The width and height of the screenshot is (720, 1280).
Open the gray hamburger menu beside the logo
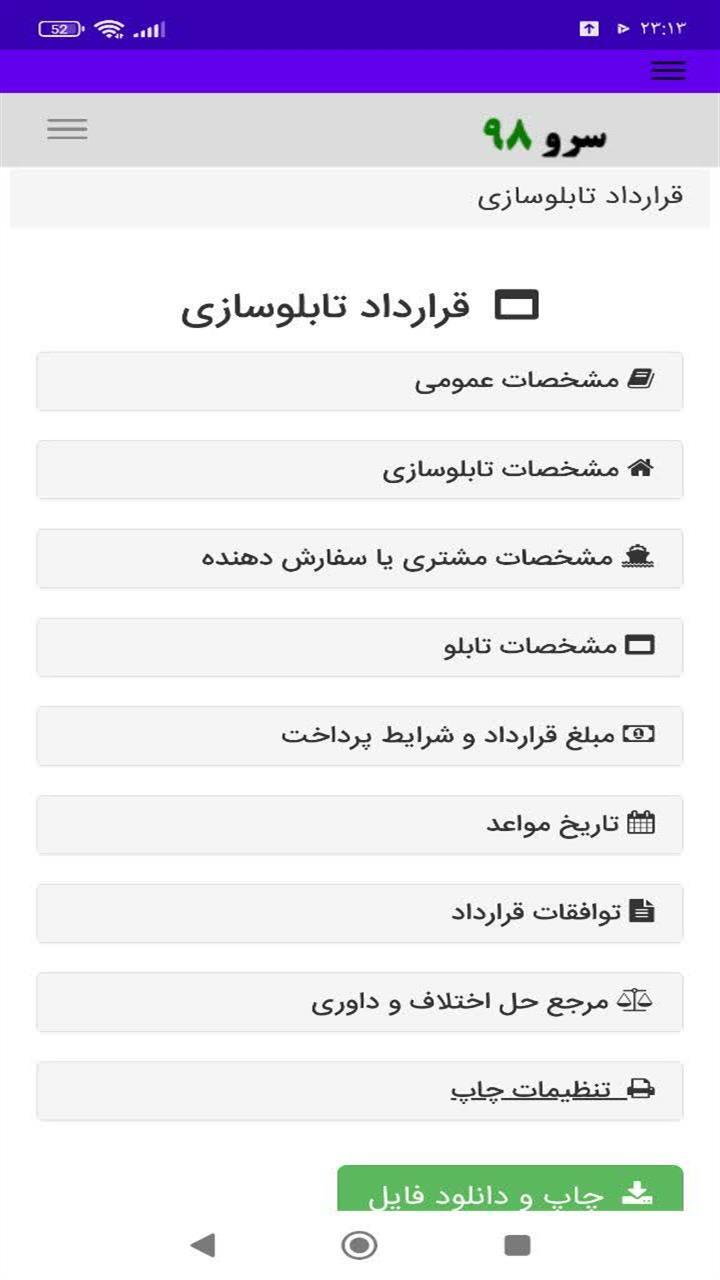click(67, 130)
